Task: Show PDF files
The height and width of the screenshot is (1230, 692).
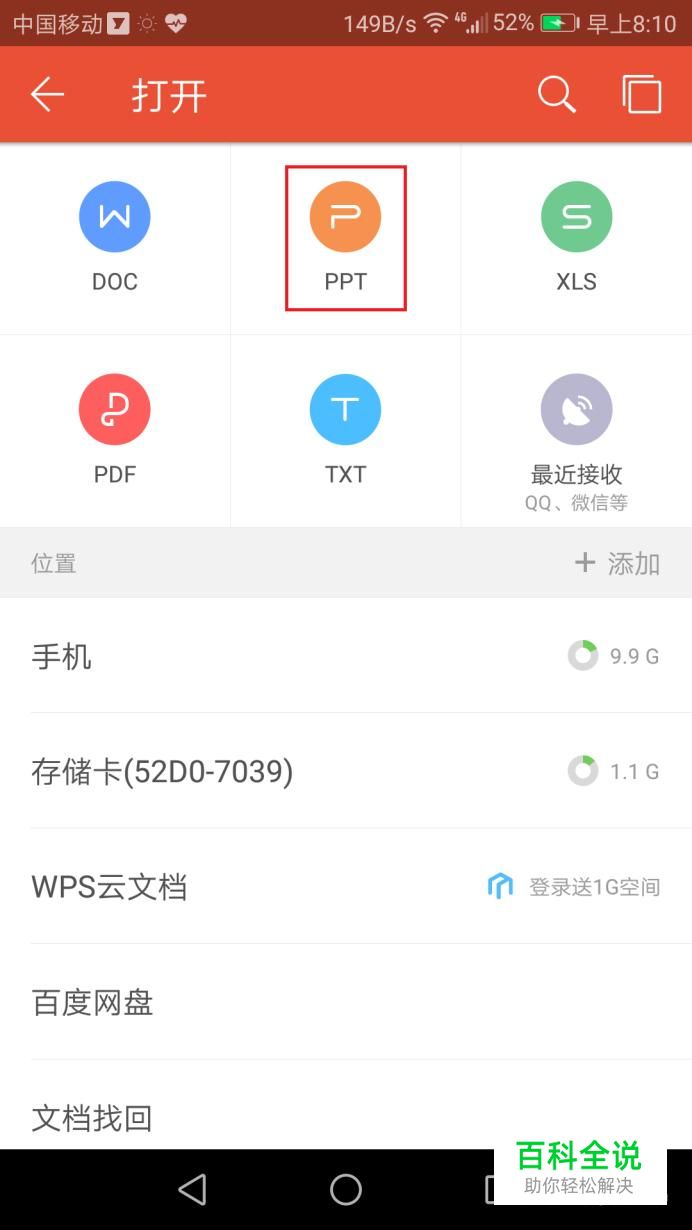Action: point(115,430)
